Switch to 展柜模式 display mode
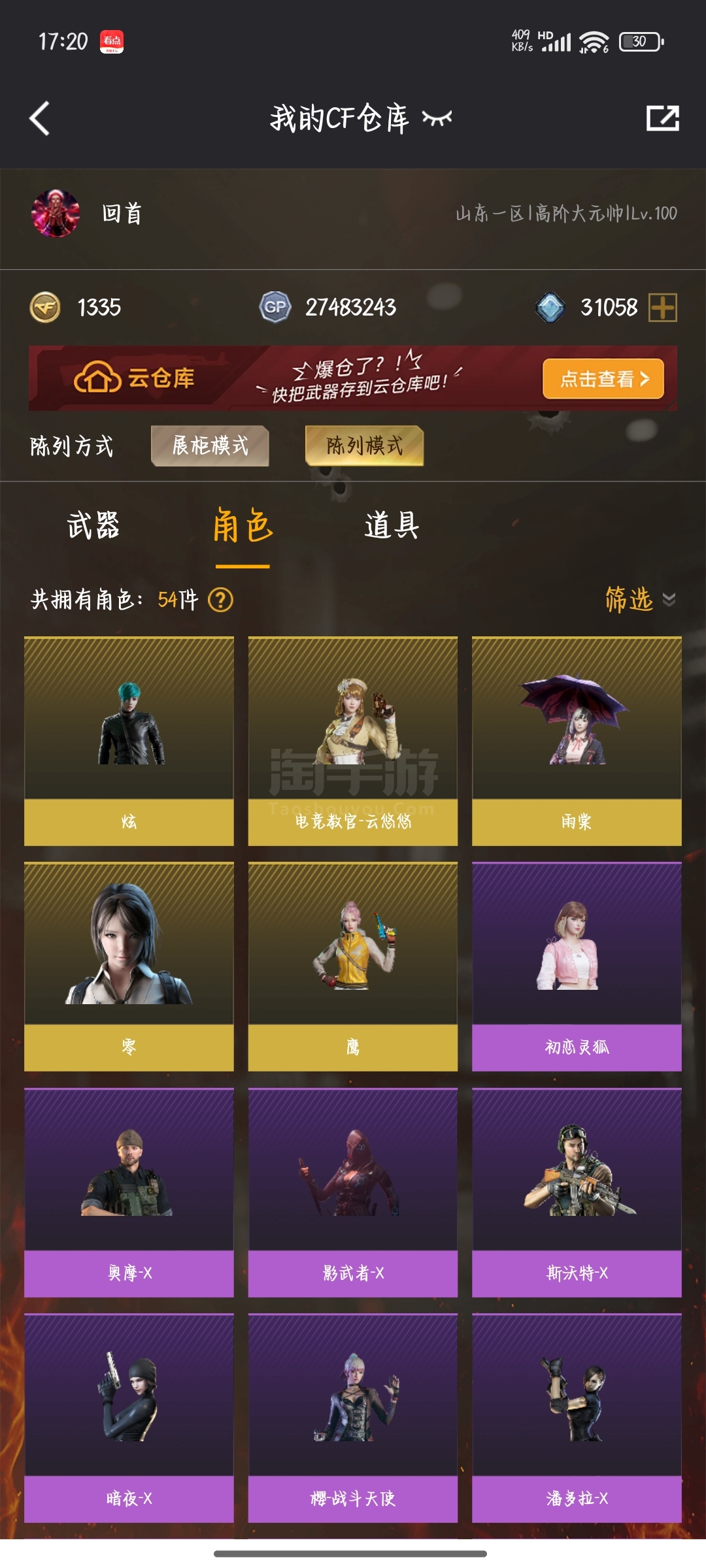Image resolution: width=706 pixels, height=1568 pixels. [210, 446]
